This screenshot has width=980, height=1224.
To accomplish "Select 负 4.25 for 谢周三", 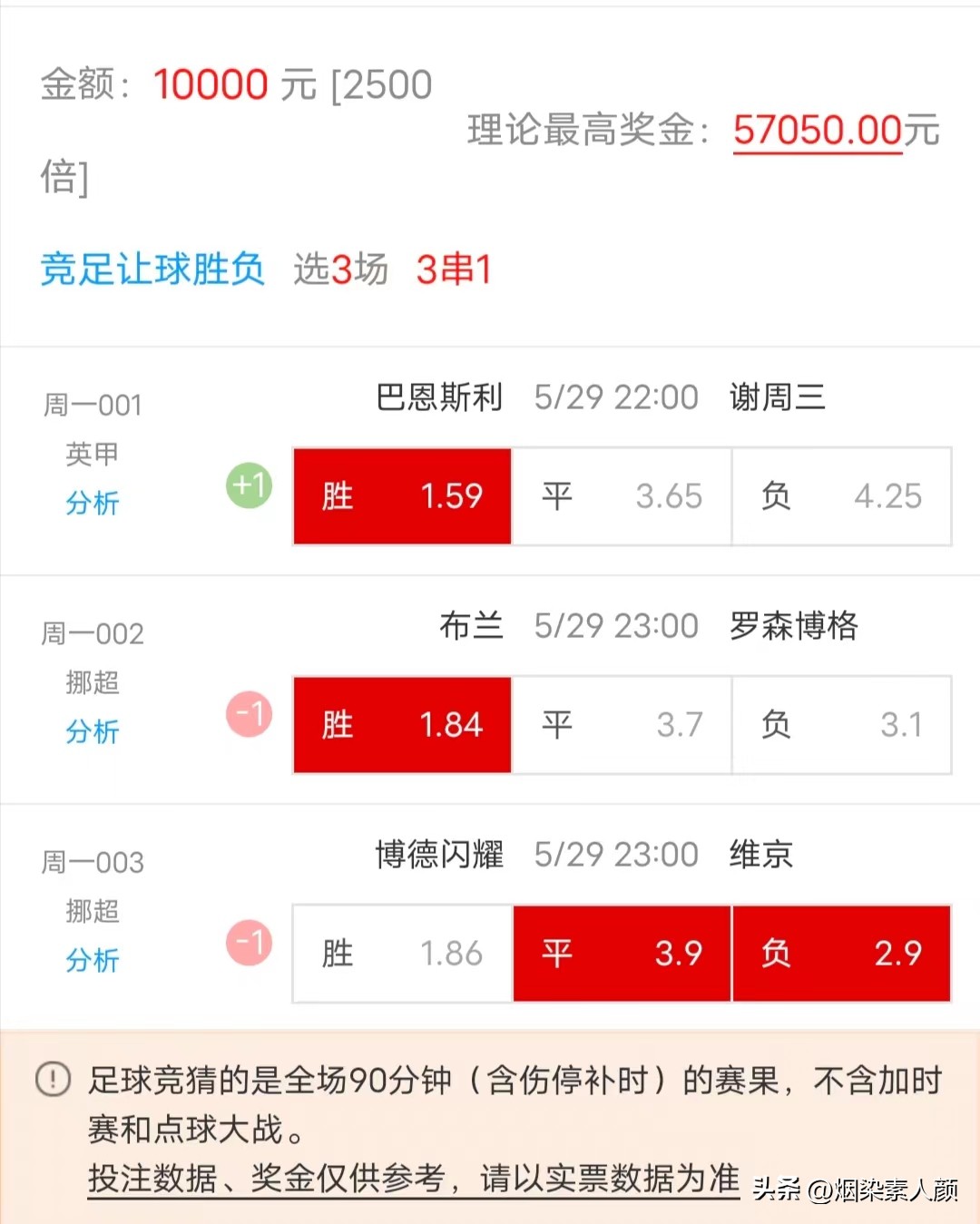I will (x=840, y=496).
